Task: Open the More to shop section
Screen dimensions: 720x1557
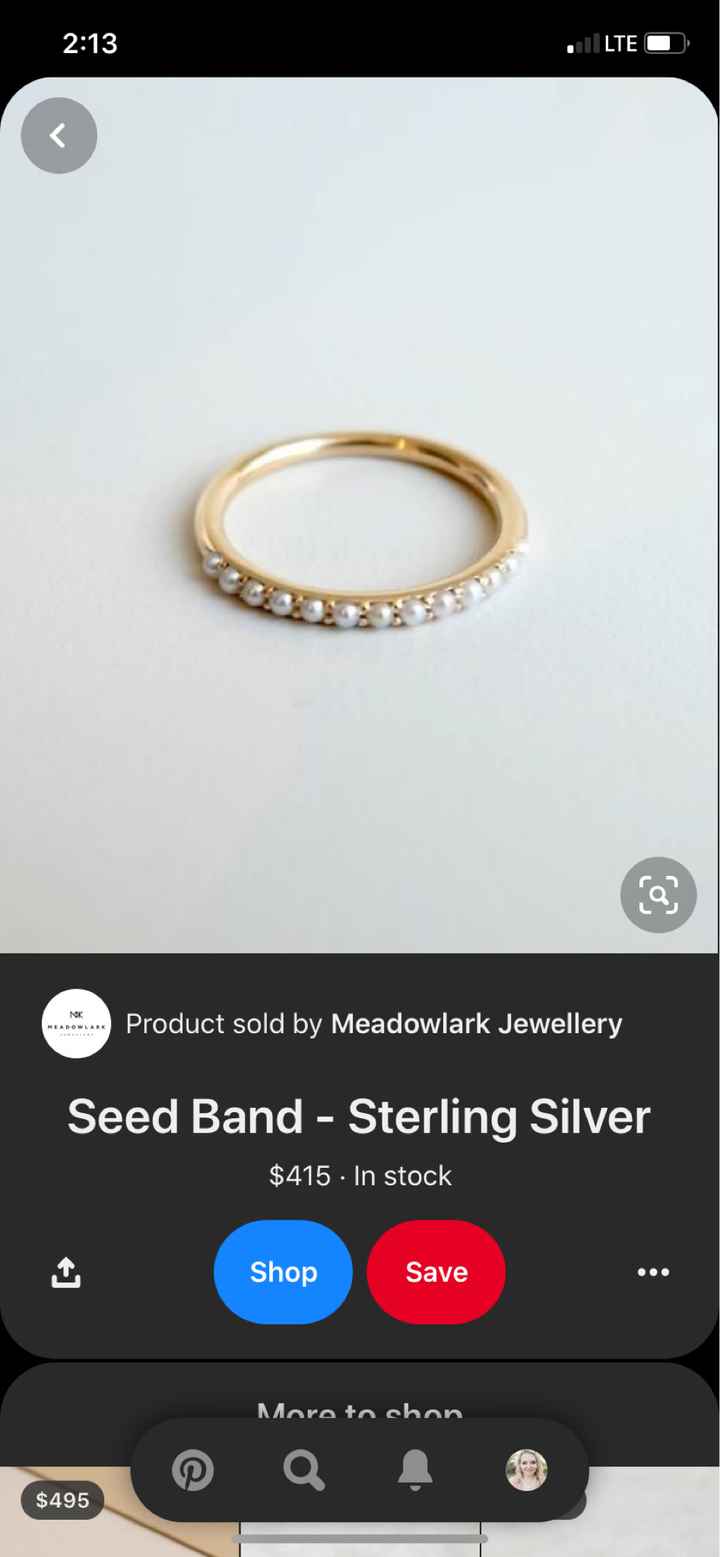Action: pyautogui.click(x=358, y=1410)
